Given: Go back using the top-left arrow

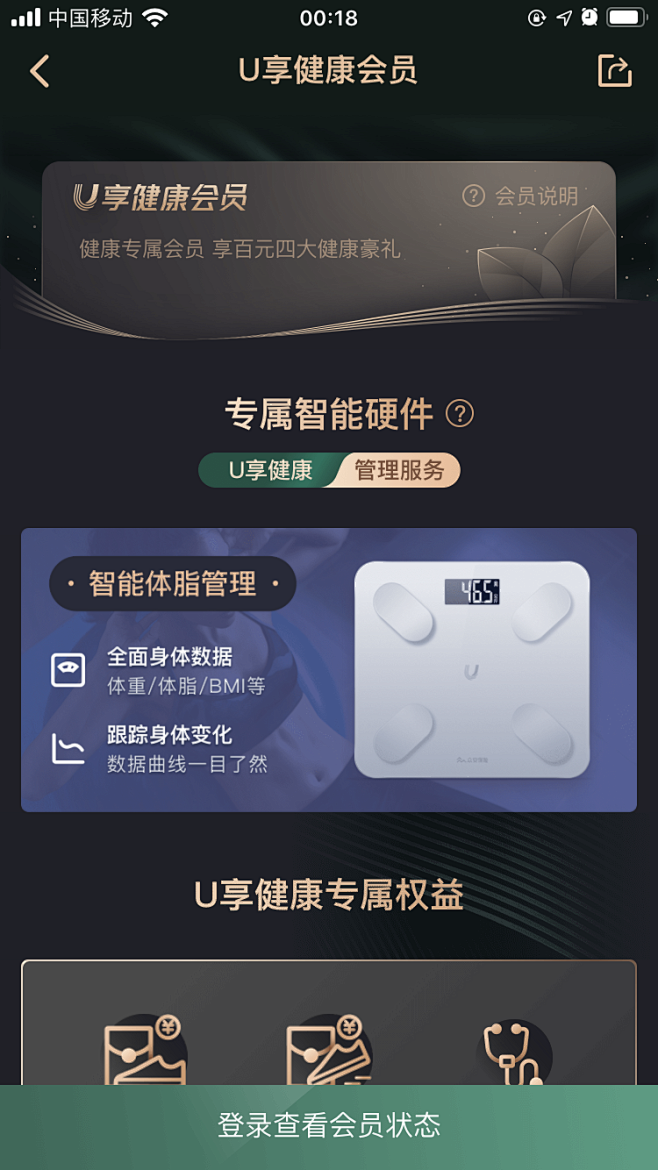Looking at the screenshot, I should [40, 71].
